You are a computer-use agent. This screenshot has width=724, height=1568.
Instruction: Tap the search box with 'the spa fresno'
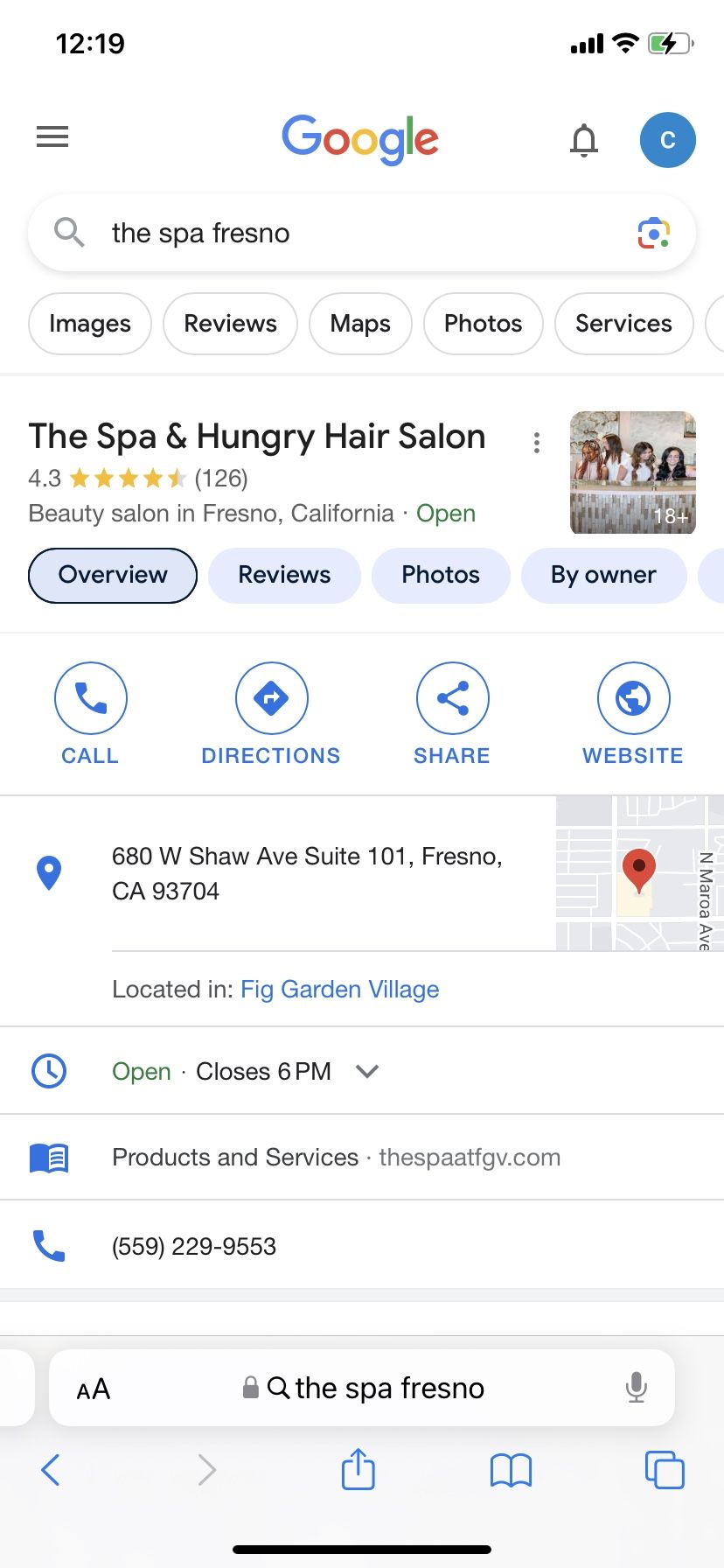350,233
